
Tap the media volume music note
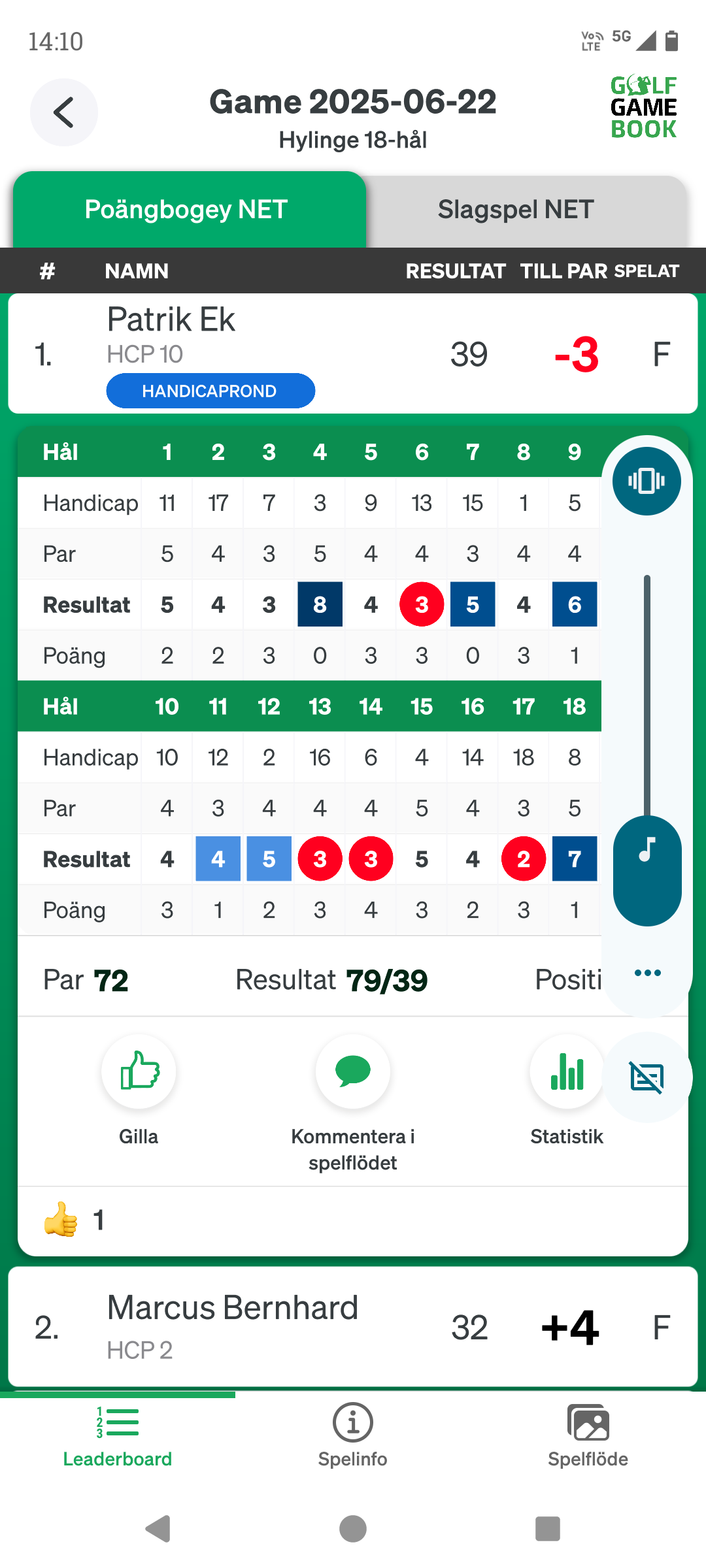(x=647, y=850)
